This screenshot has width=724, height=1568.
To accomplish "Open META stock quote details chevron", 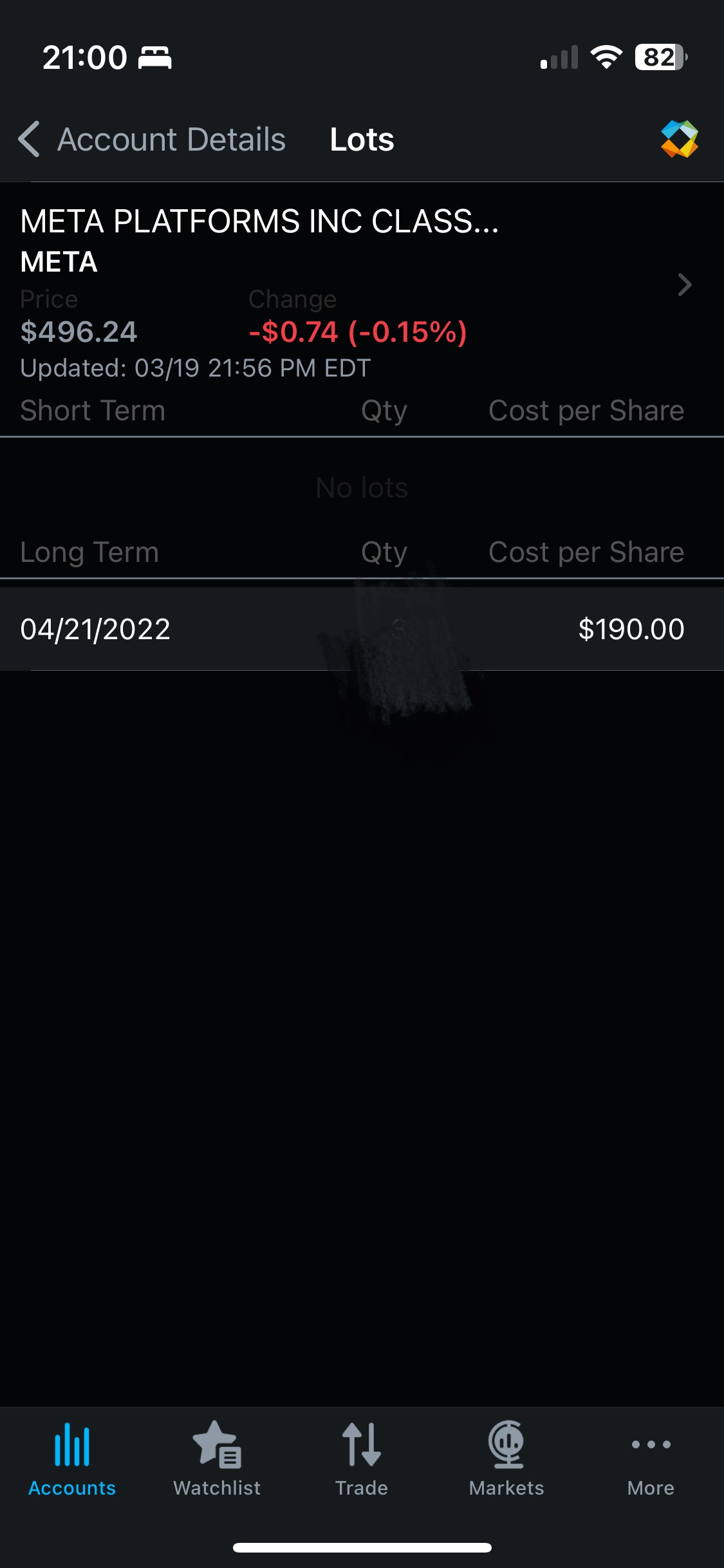I will [x=685, y=285].
